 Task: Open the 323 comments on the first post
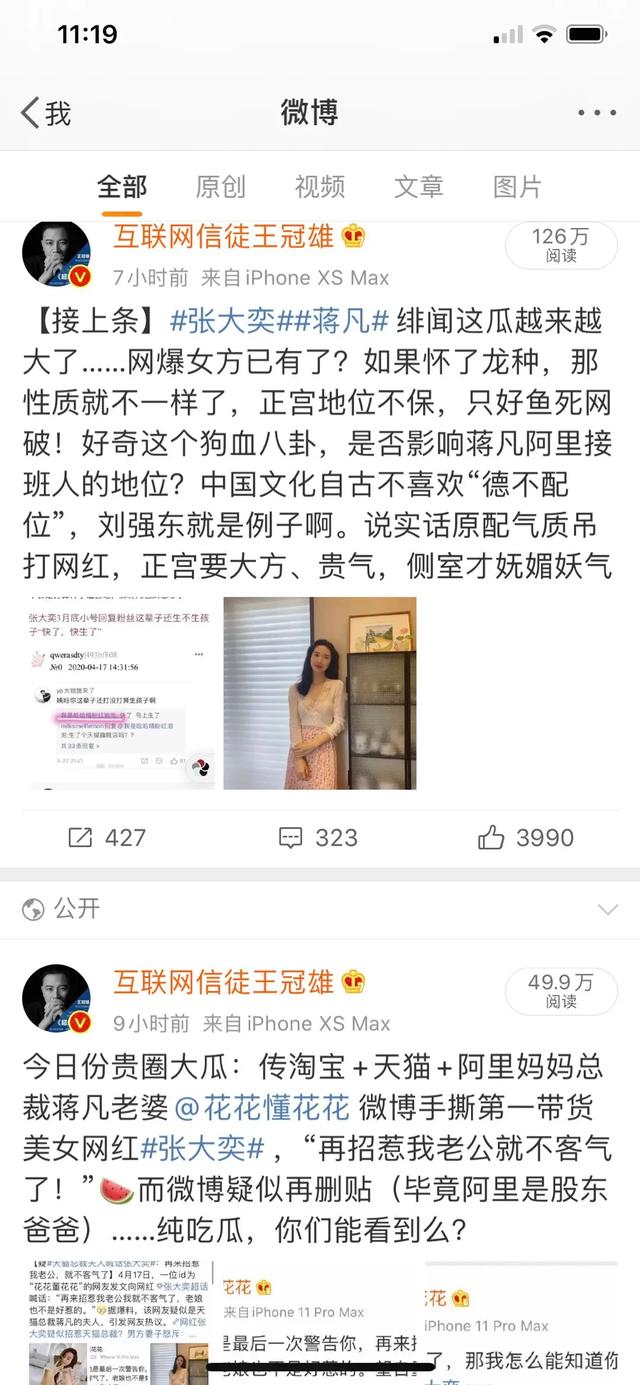coord(318,838)
